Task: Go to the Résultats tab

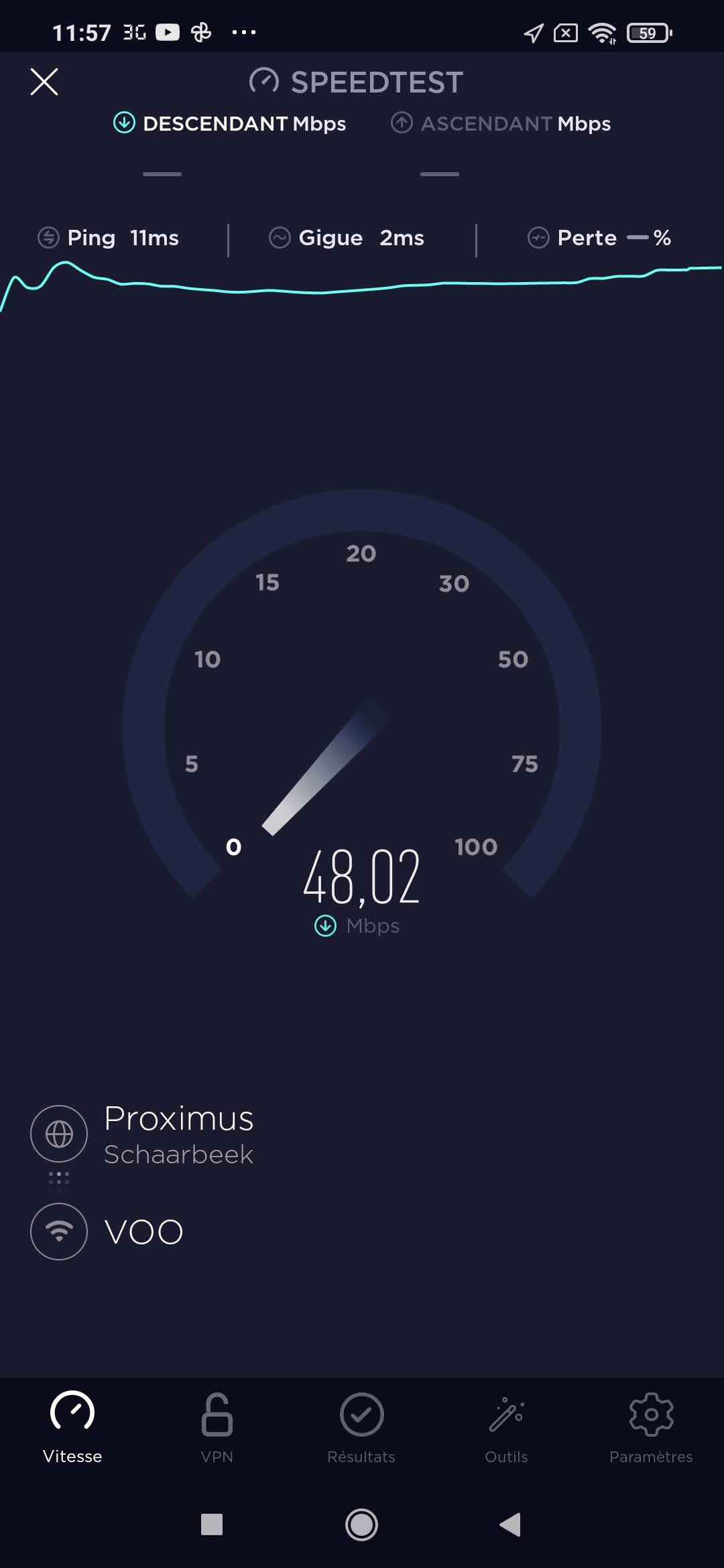Action: [x=361, y=1426]
